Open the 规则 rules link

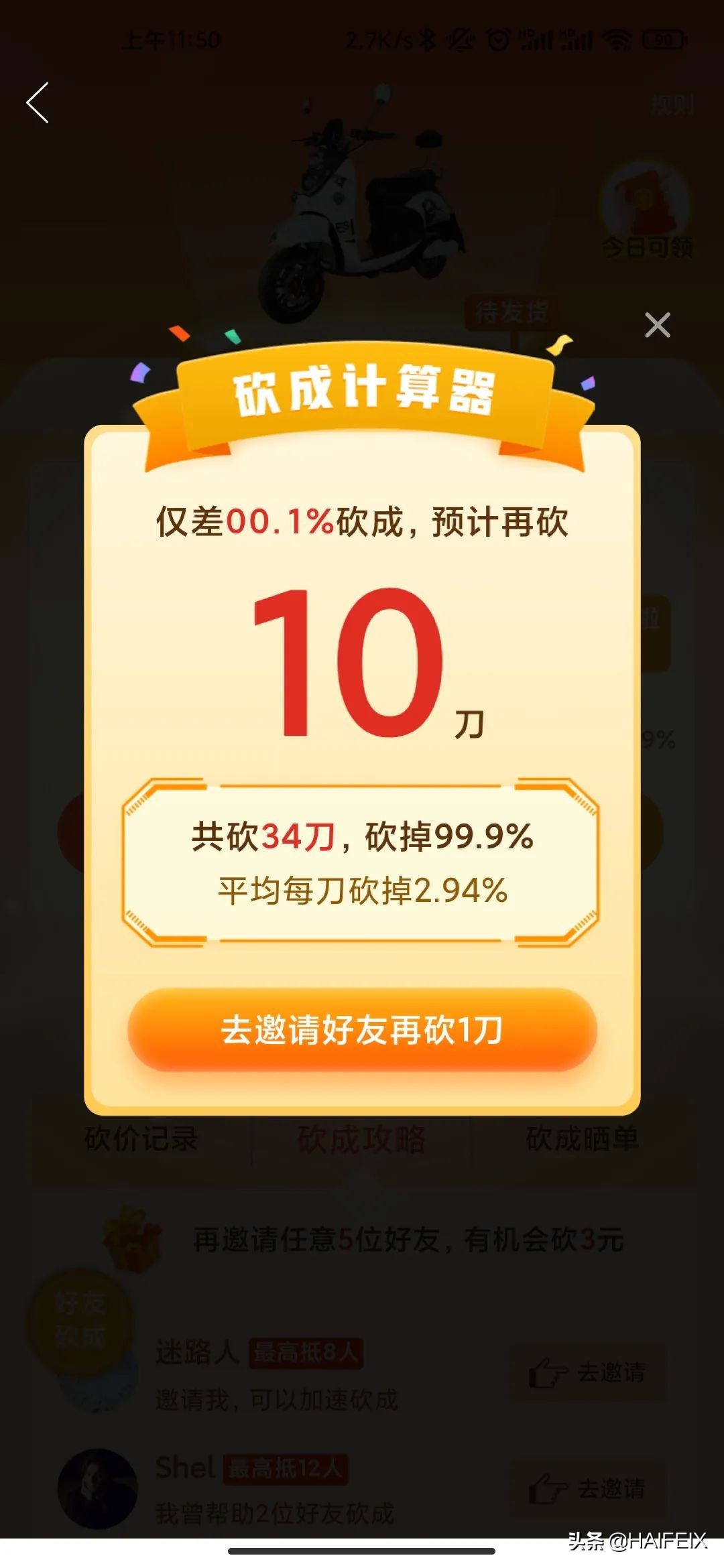[672, 104]
